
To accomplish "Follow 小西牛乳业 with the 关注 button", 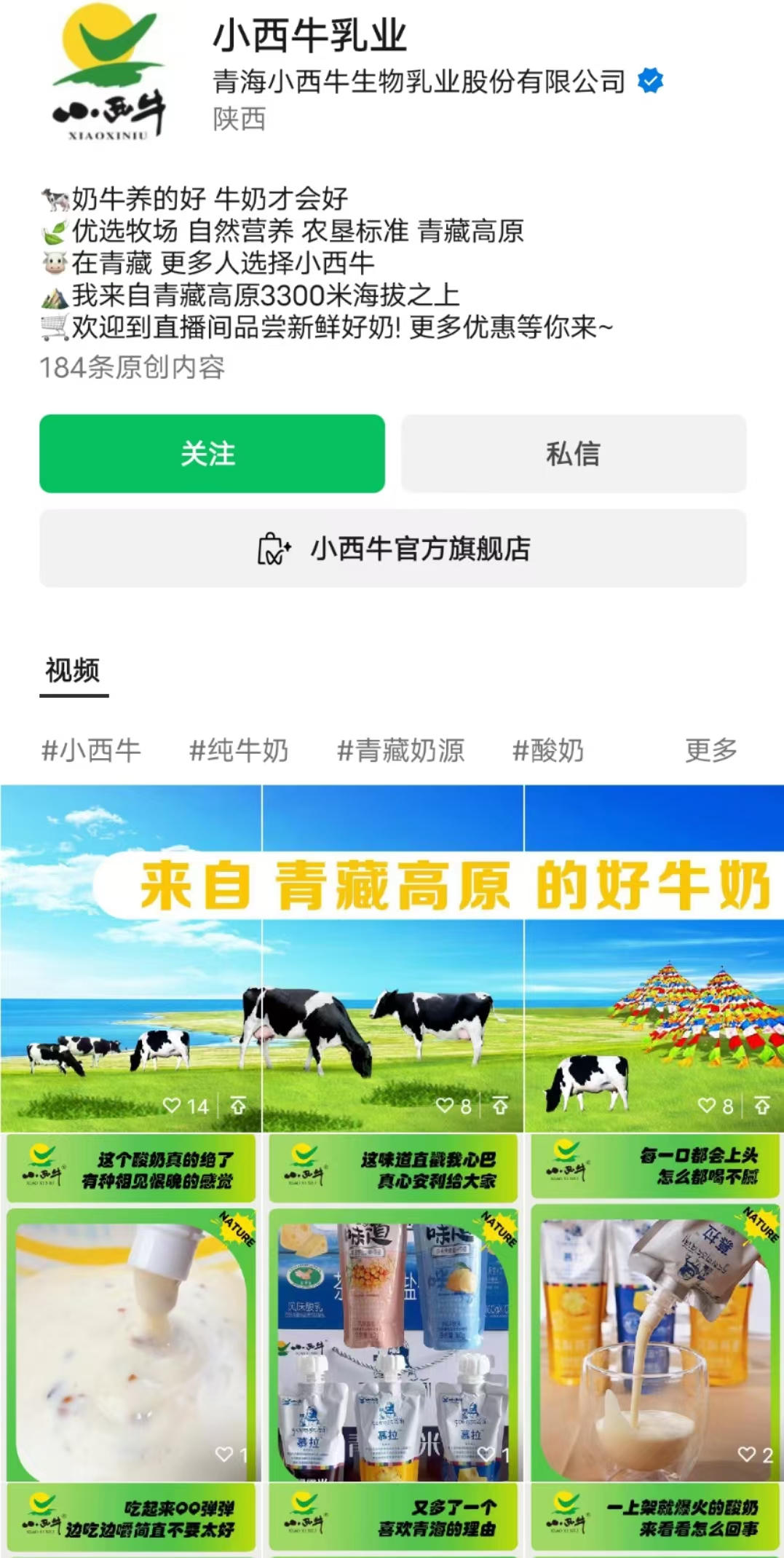I will [x=212, y=453].
